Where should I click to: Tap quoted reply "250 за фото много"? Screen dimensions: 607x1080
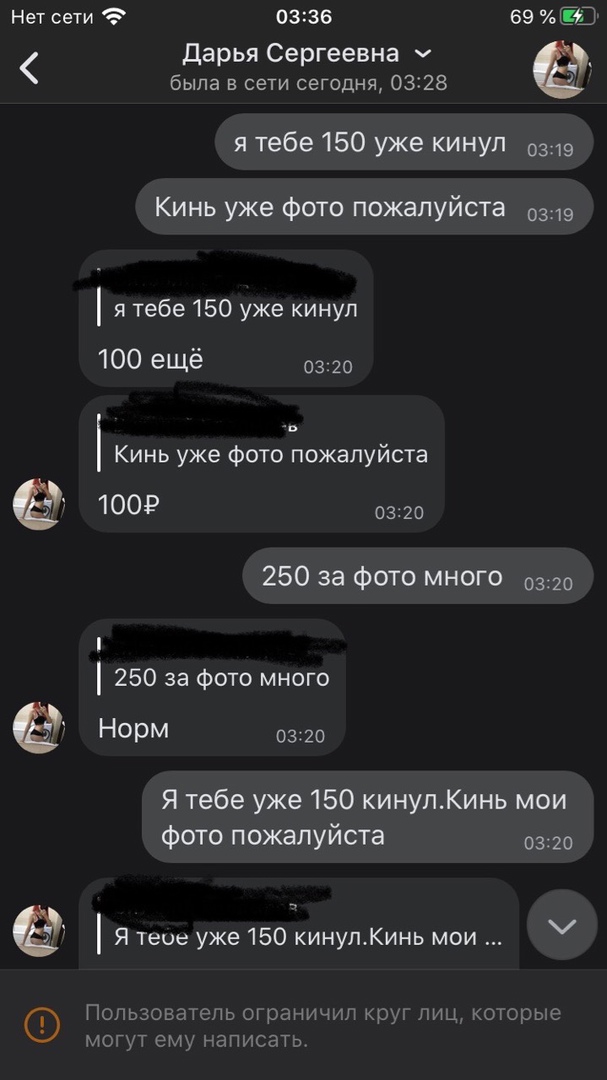coord(221,678)
